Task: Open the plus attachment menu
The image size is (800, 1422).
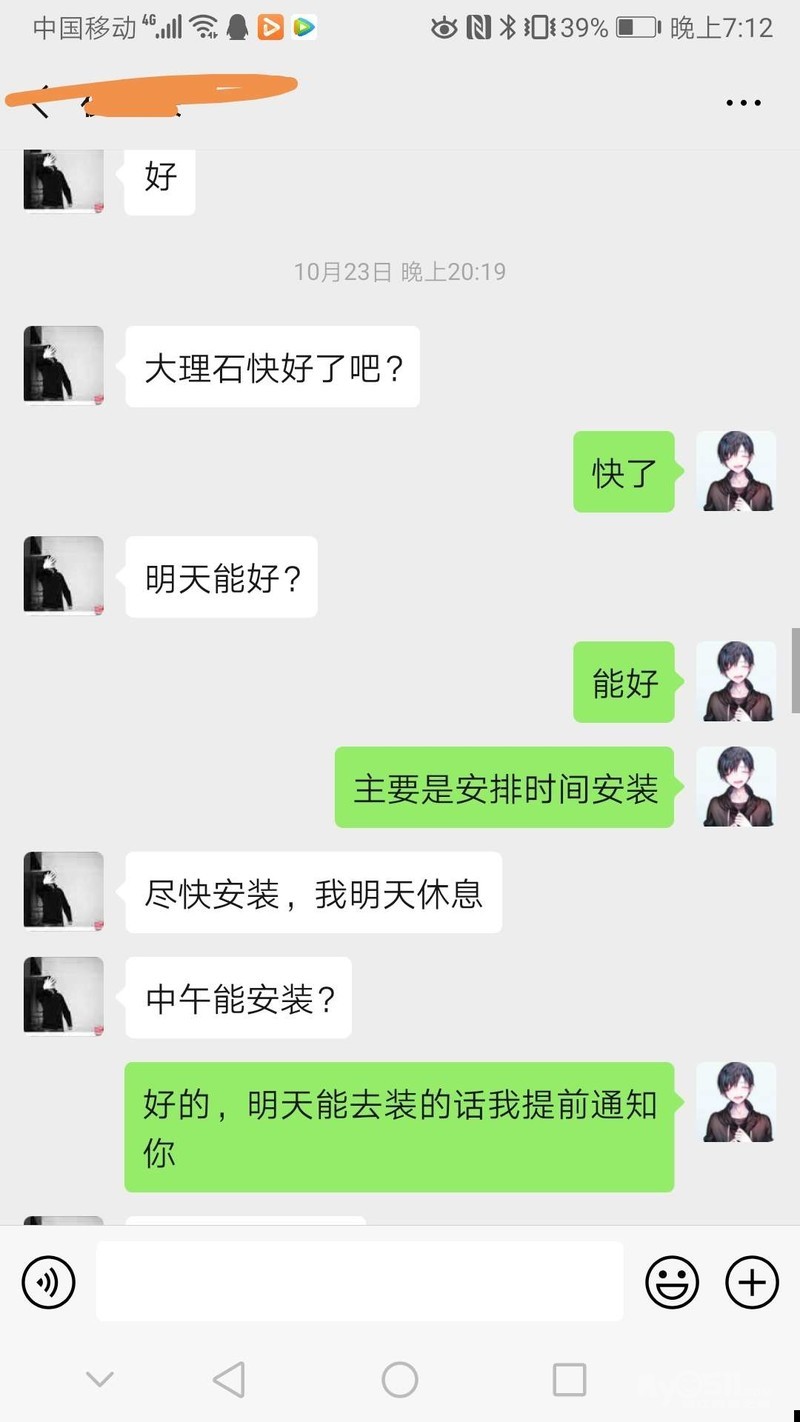Action: tap(751, 1281)
